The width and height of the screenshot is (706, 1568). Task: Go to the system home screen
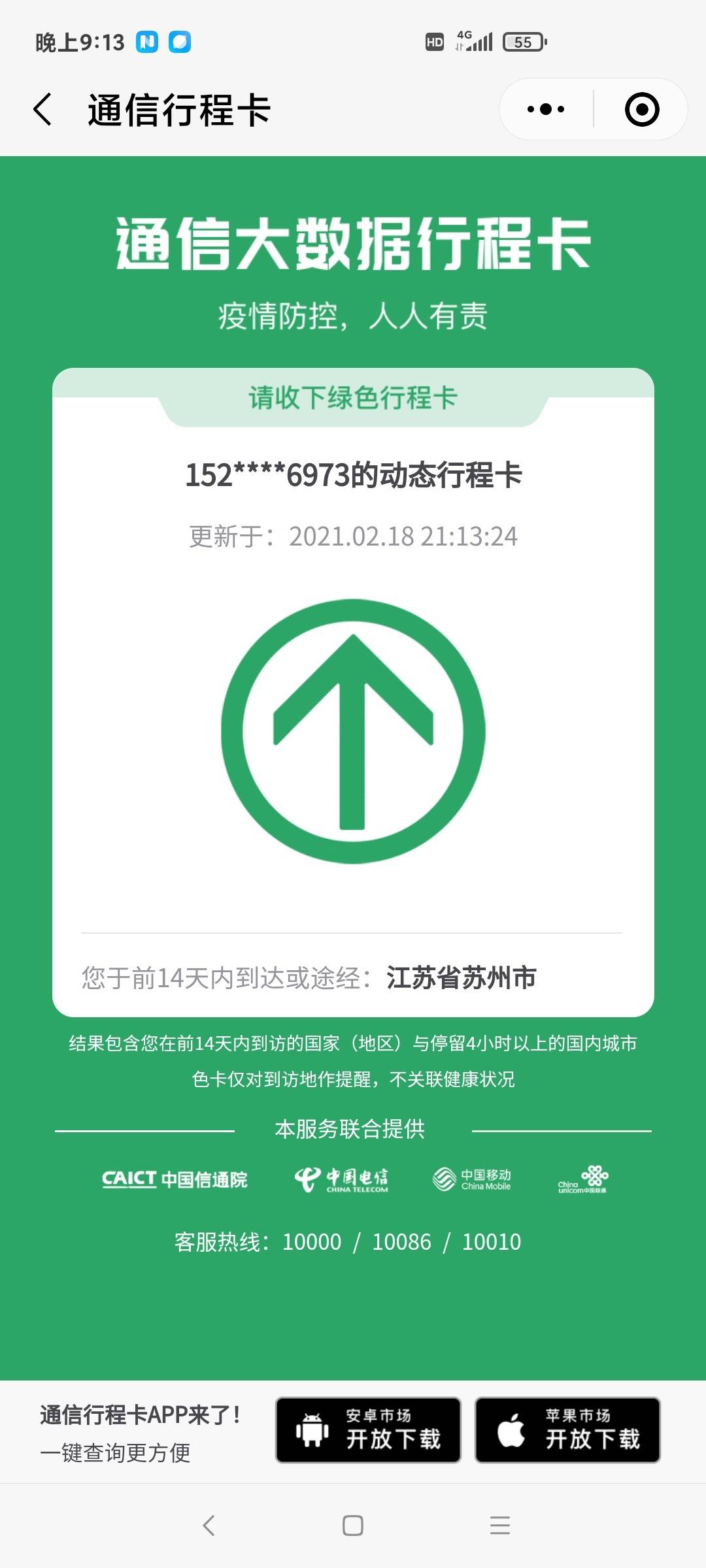pos(353,1526)
